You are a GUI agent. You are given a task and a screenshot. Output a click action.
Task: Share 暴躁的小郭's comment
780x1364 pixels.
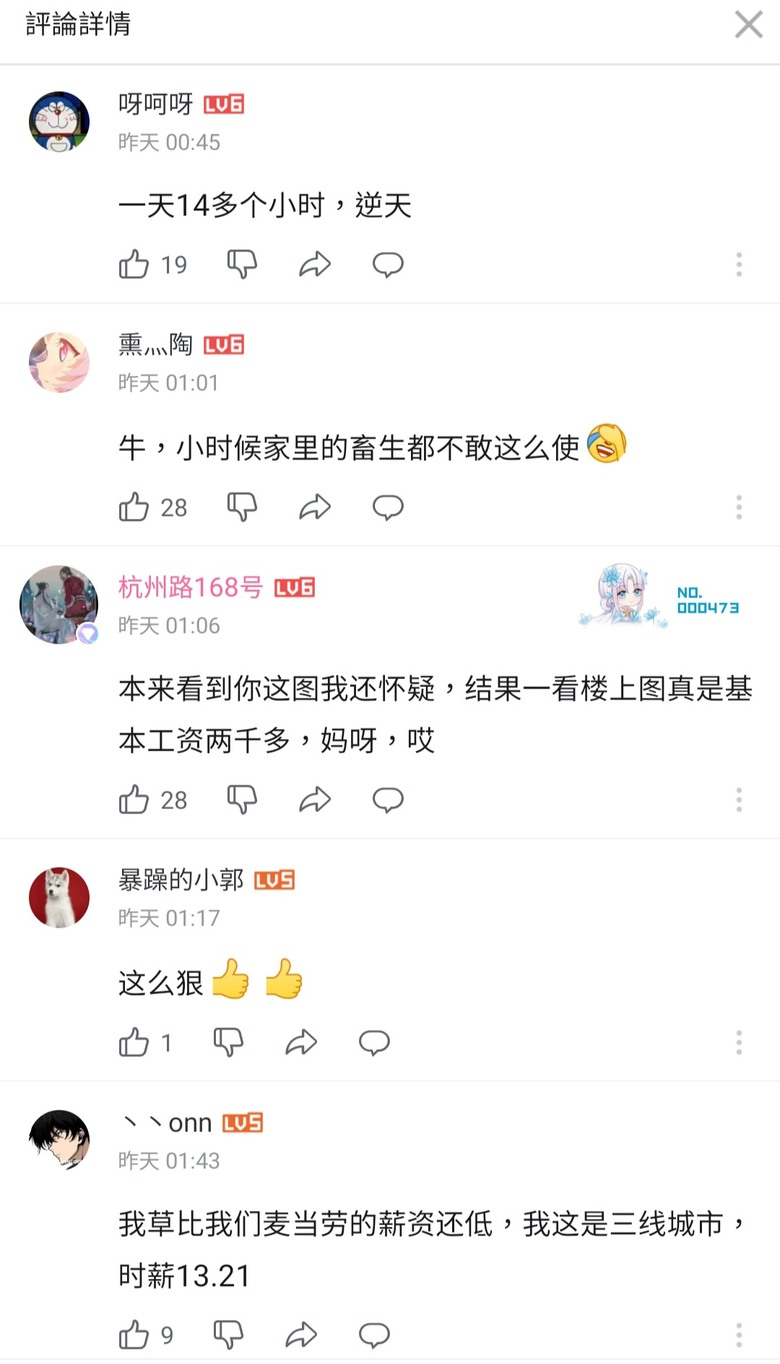point(301,1043)
